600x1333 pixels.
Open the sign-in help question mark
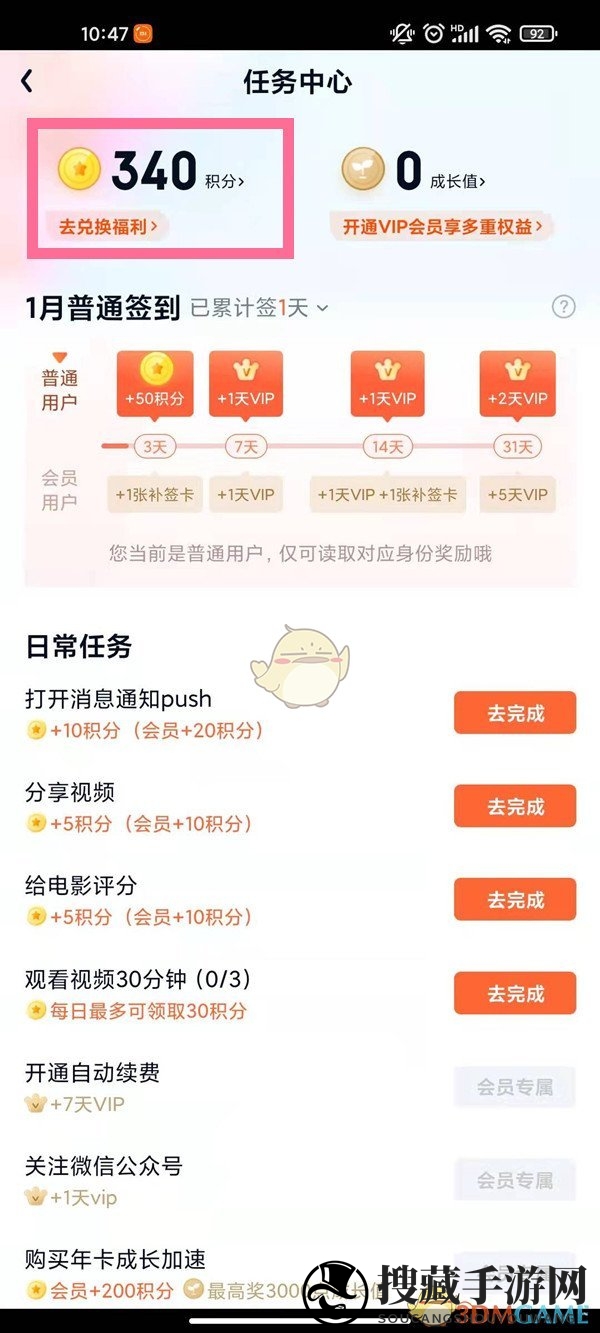(564, 307)
